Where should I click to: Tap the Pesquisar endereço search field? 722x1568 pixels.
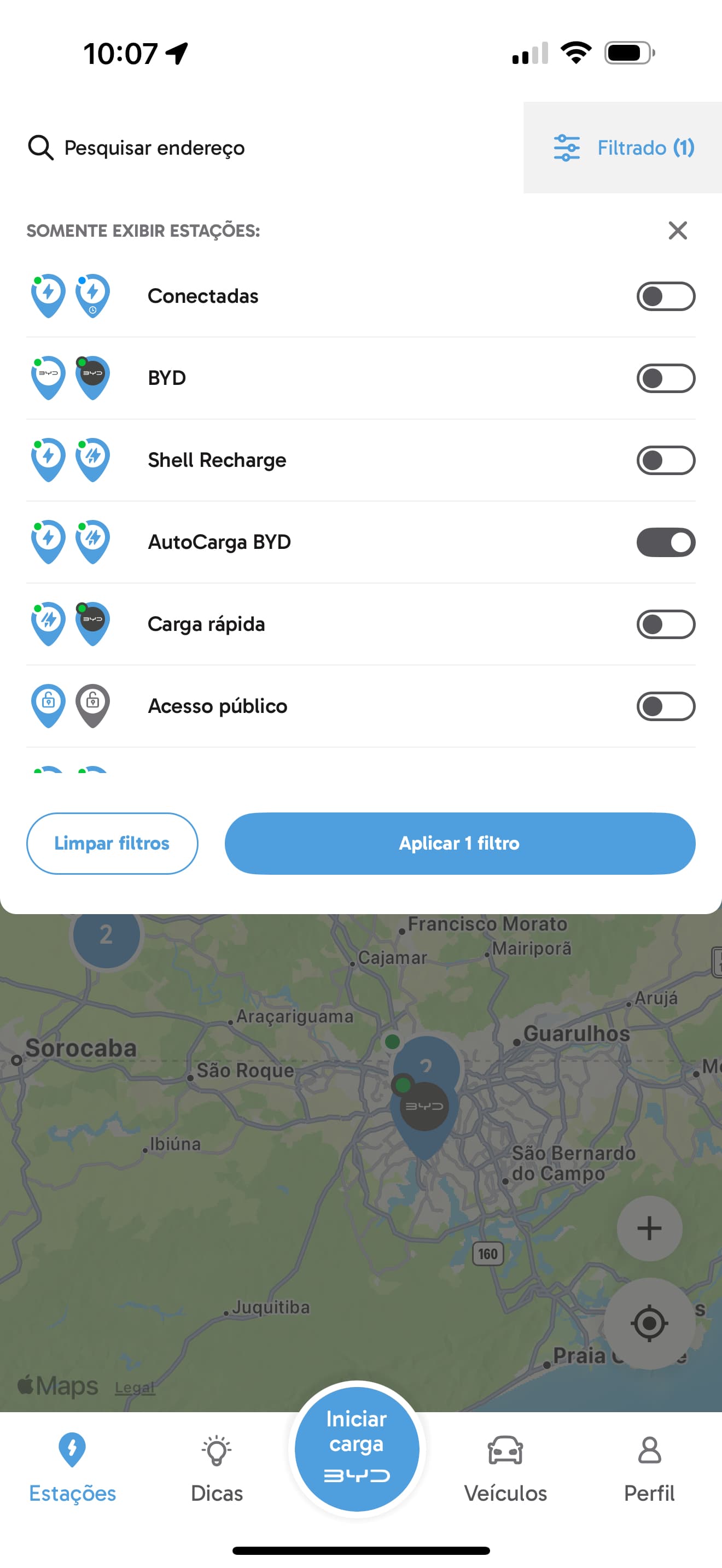(x=262, y=148)
